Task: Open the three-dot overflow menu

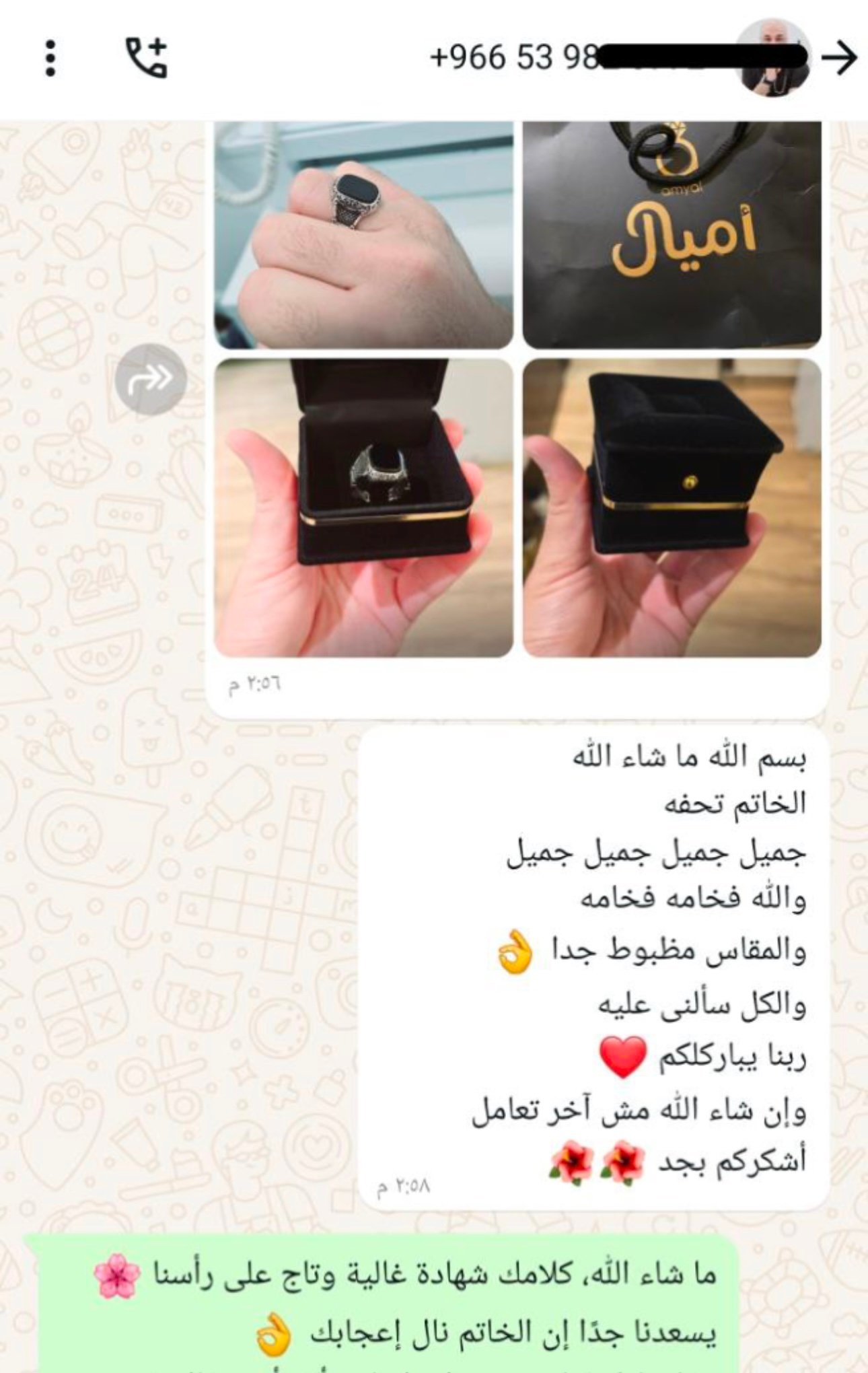Action: tap(50, 58)
